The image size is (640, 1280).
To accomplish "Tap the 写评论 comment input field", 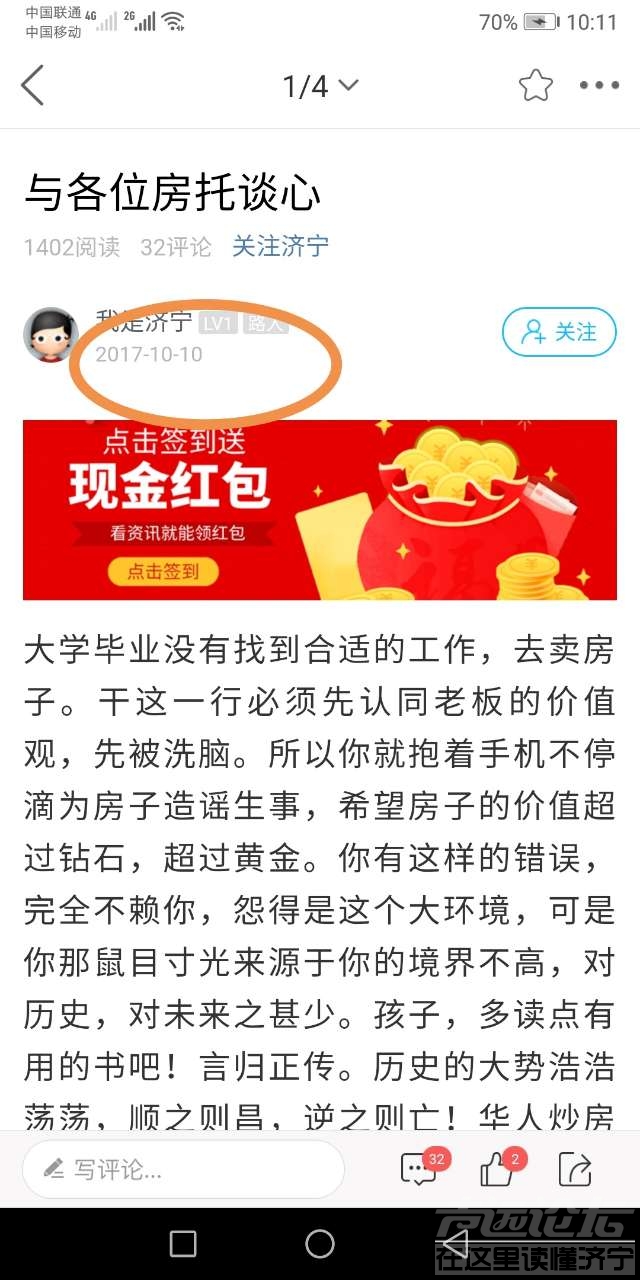I will [x=184, y=1169].
